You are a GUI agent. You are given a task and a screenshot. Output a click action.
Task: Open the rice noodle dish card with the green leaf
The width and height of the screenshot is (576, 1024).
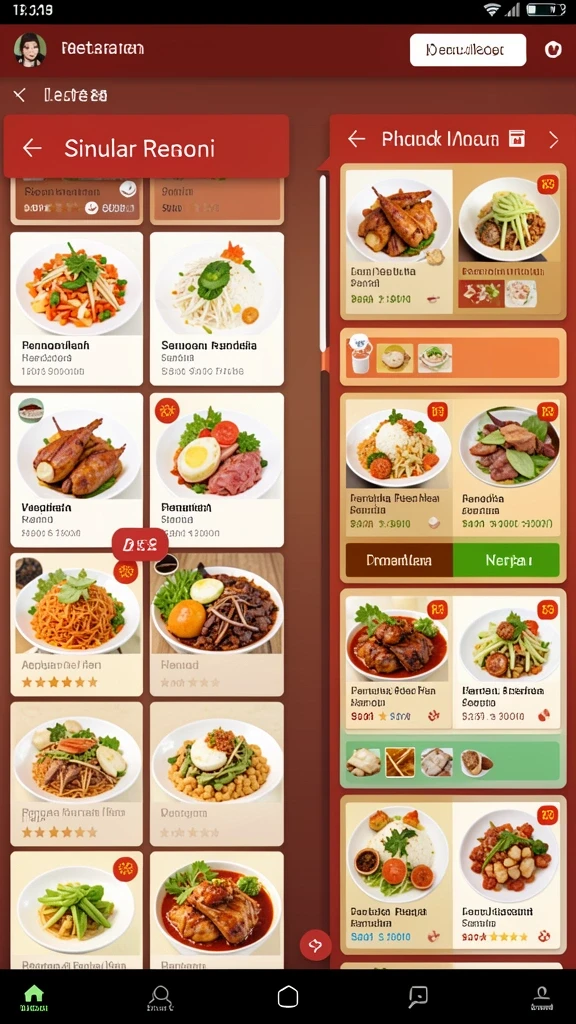point(217,308)
